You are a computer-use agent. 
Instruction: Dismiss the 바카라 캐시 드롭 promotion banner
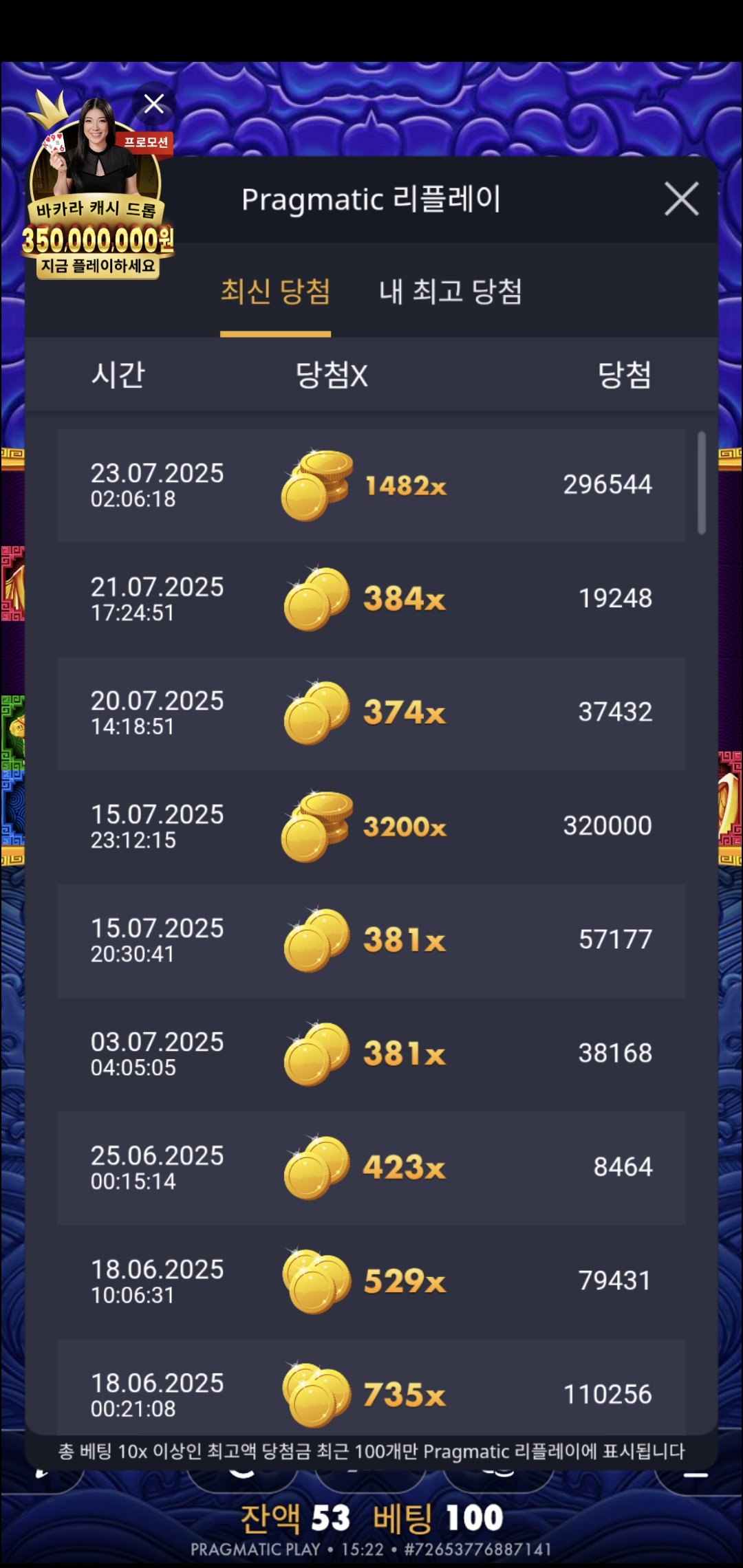click(x=153, y=104)
